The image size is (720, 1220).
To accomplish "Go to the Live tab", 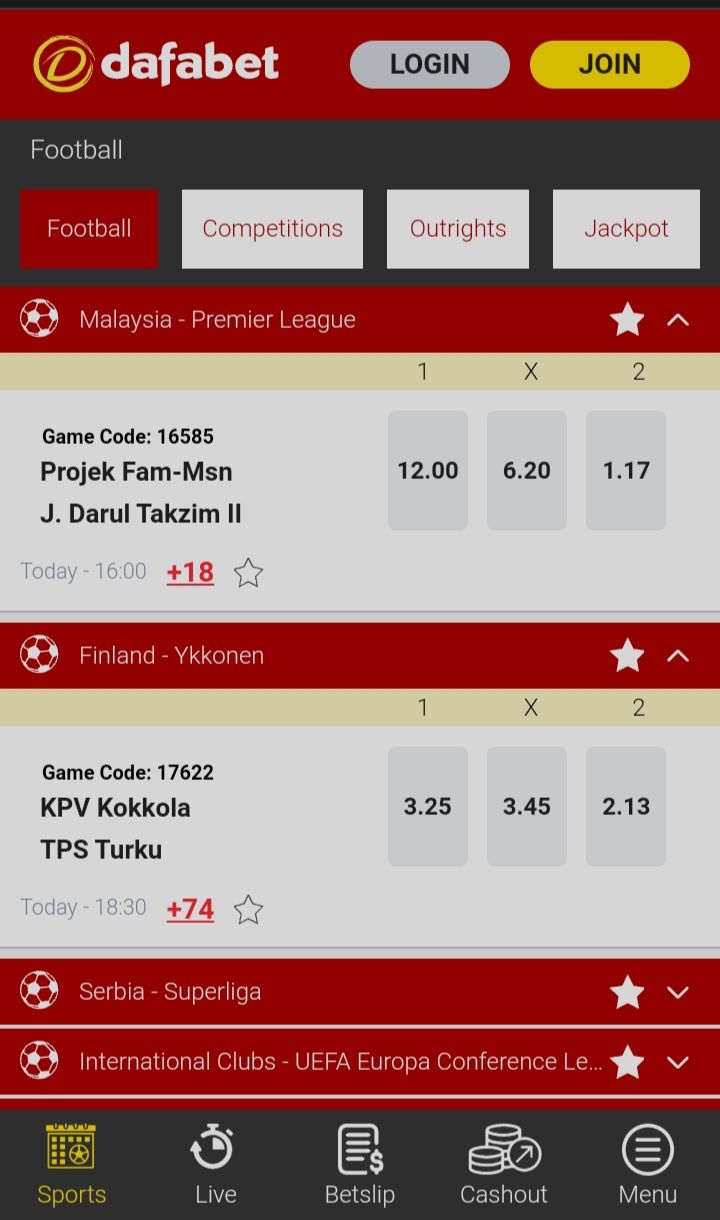I will [x=215, y=1165].
